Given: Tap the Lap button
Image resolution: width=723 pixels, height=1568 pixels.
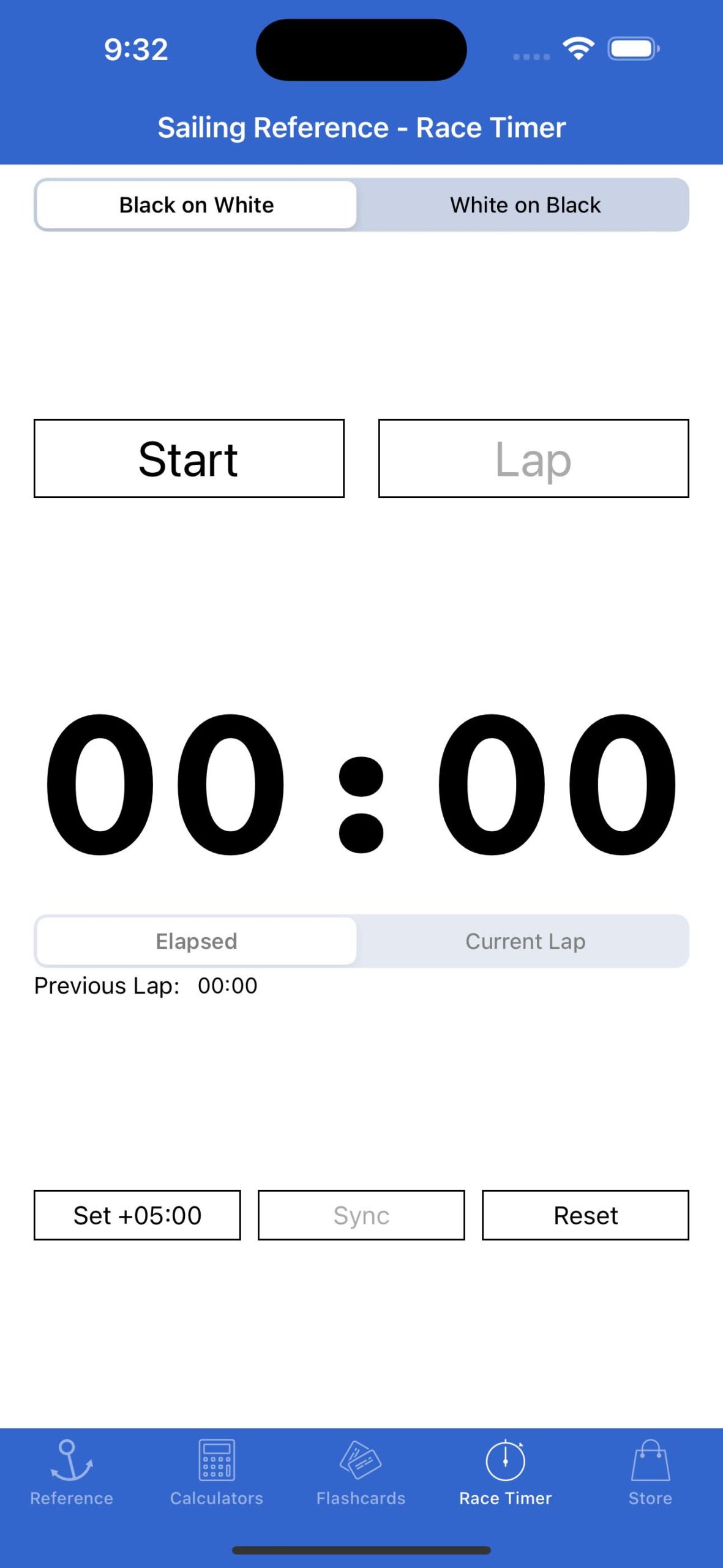Looking at the screenshot, I should tap(533, 458).
